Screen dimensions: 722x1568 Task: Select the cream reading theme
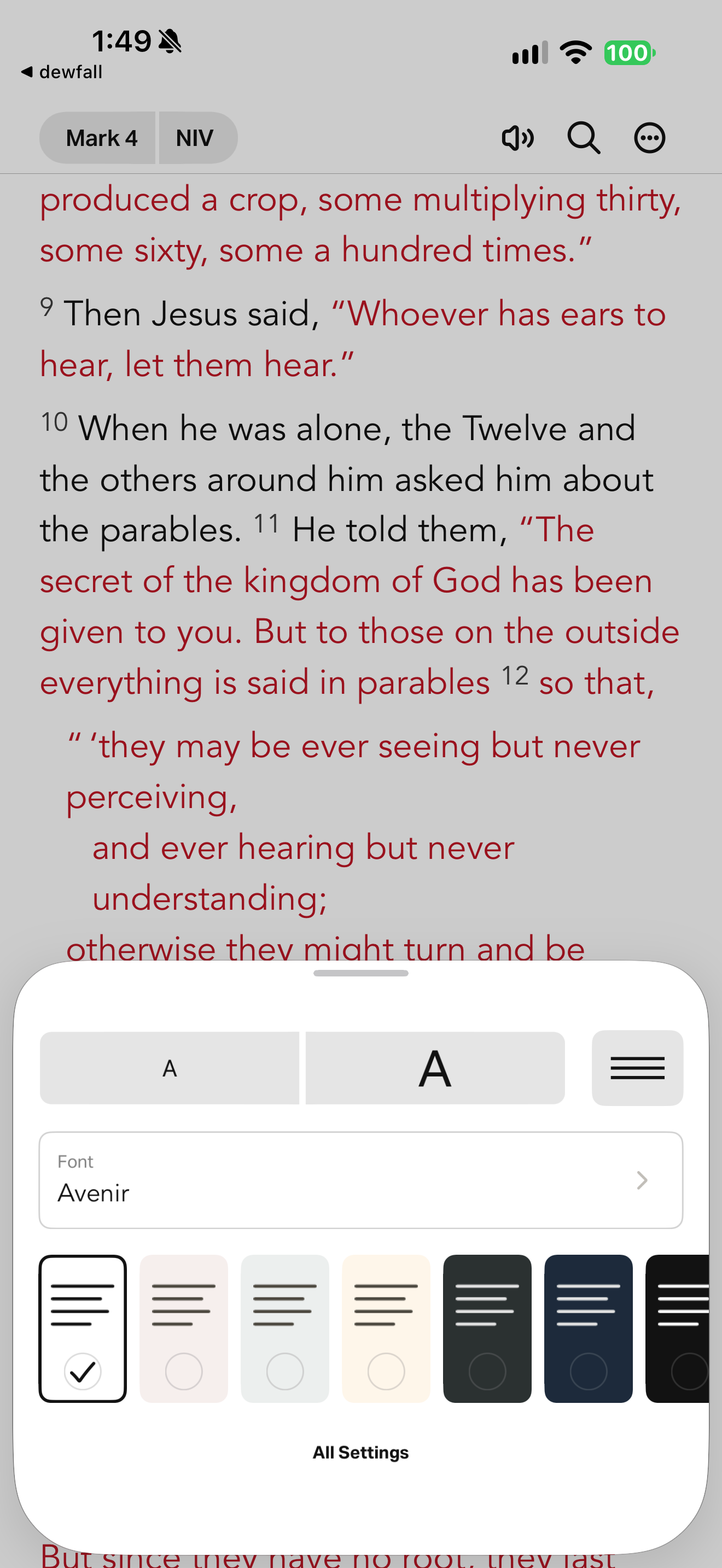point(386,1328)
